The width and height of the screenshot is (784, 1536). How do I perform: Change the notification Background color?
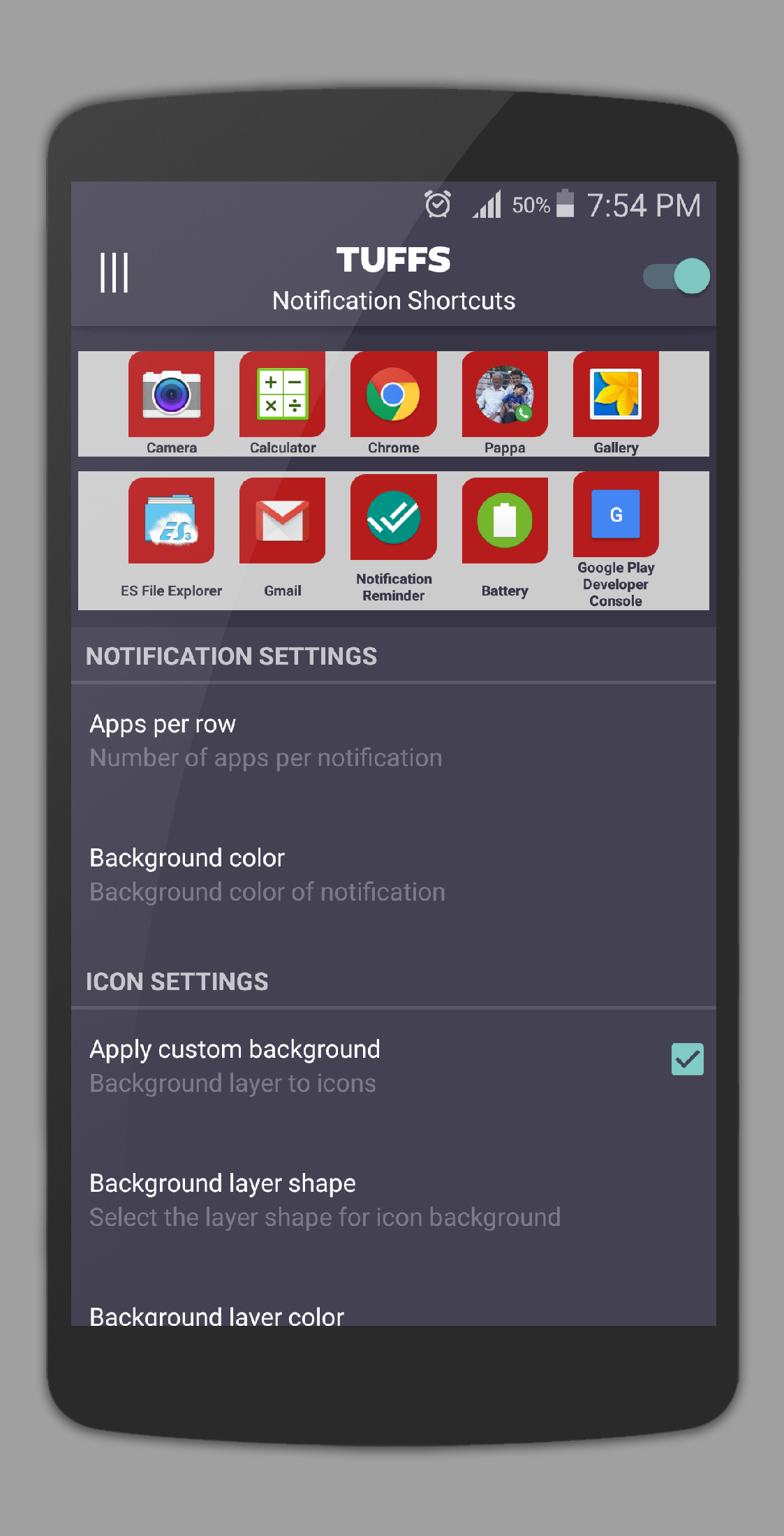[x=394, y=875]
